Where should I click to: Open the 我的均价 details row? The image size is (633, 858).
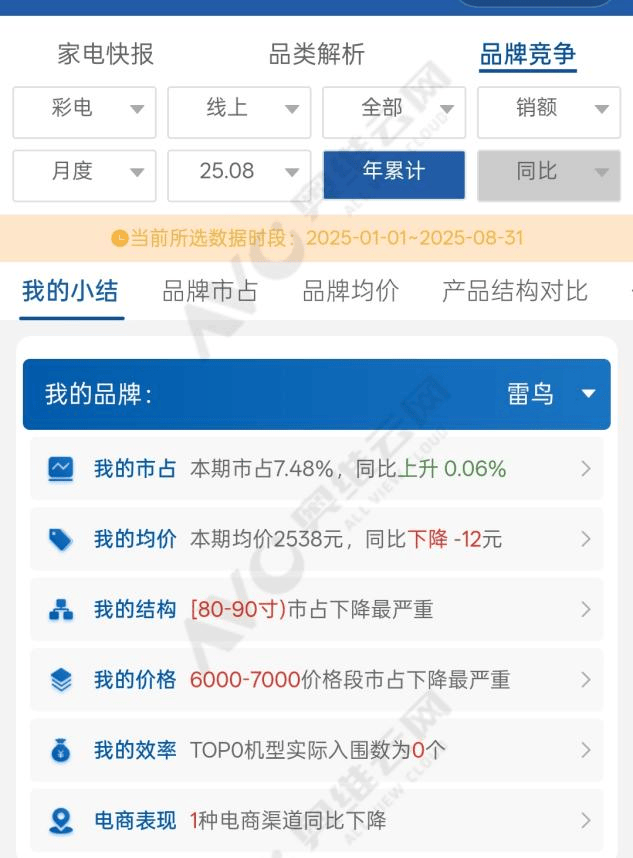(316, 539)
